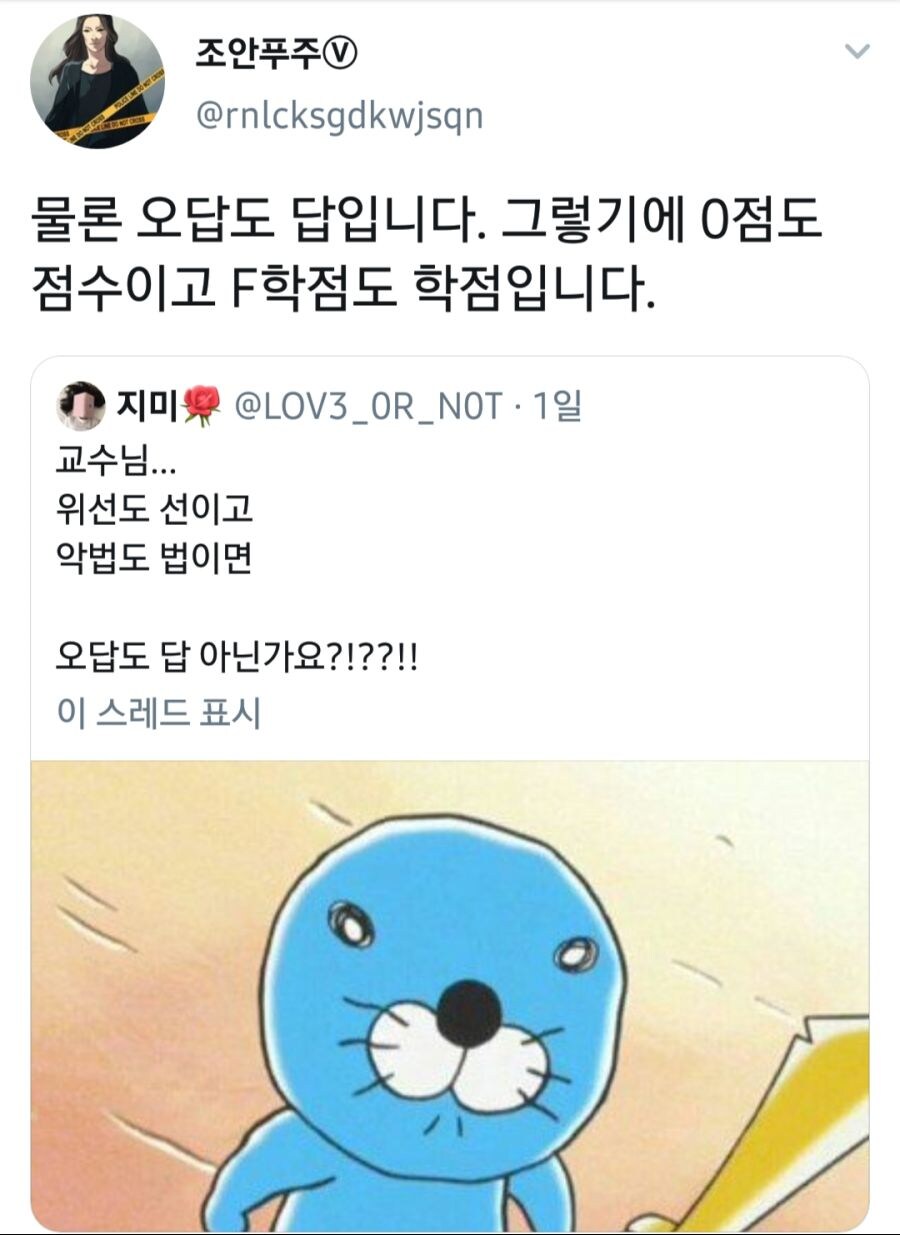
Task: Tap '이 스레드 표시' to show thread
Action: 159,714
